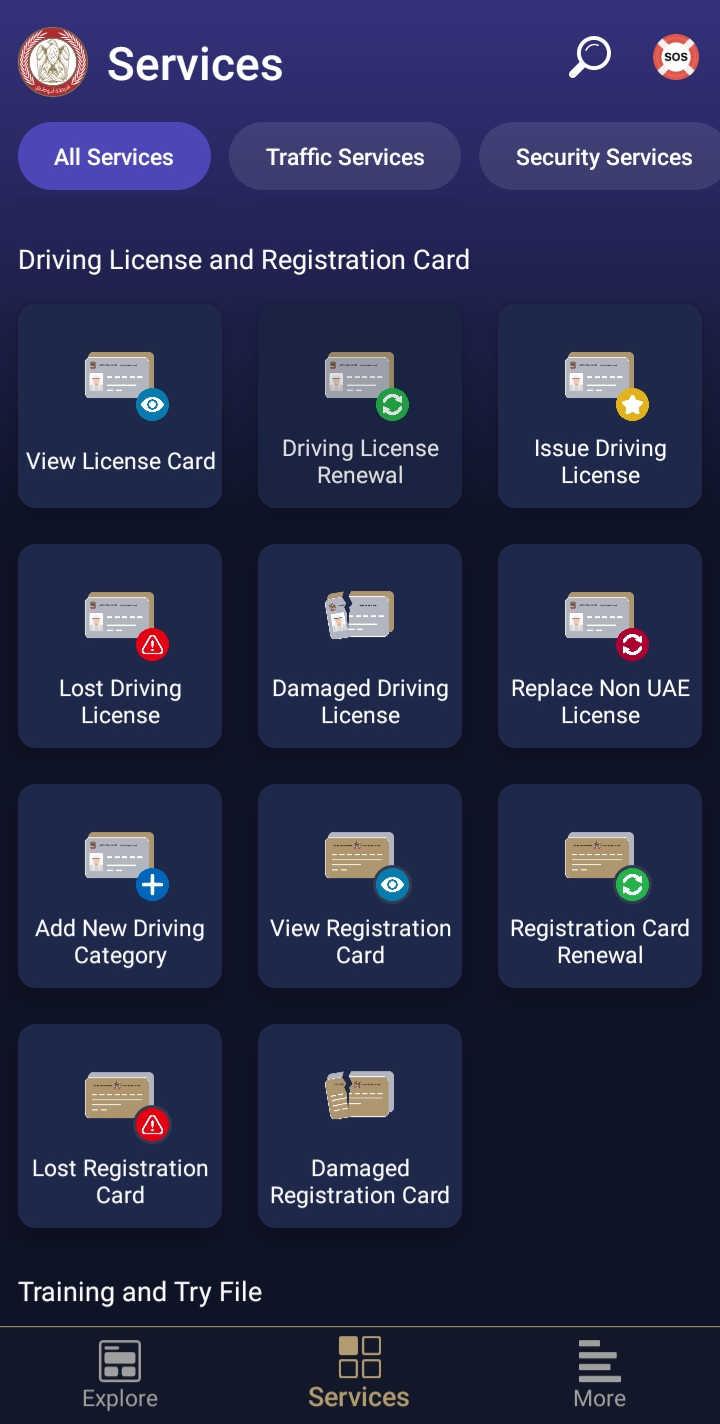View Registration Card tile
This screenshot has height=1424, width=720.
tap(360, 886)
